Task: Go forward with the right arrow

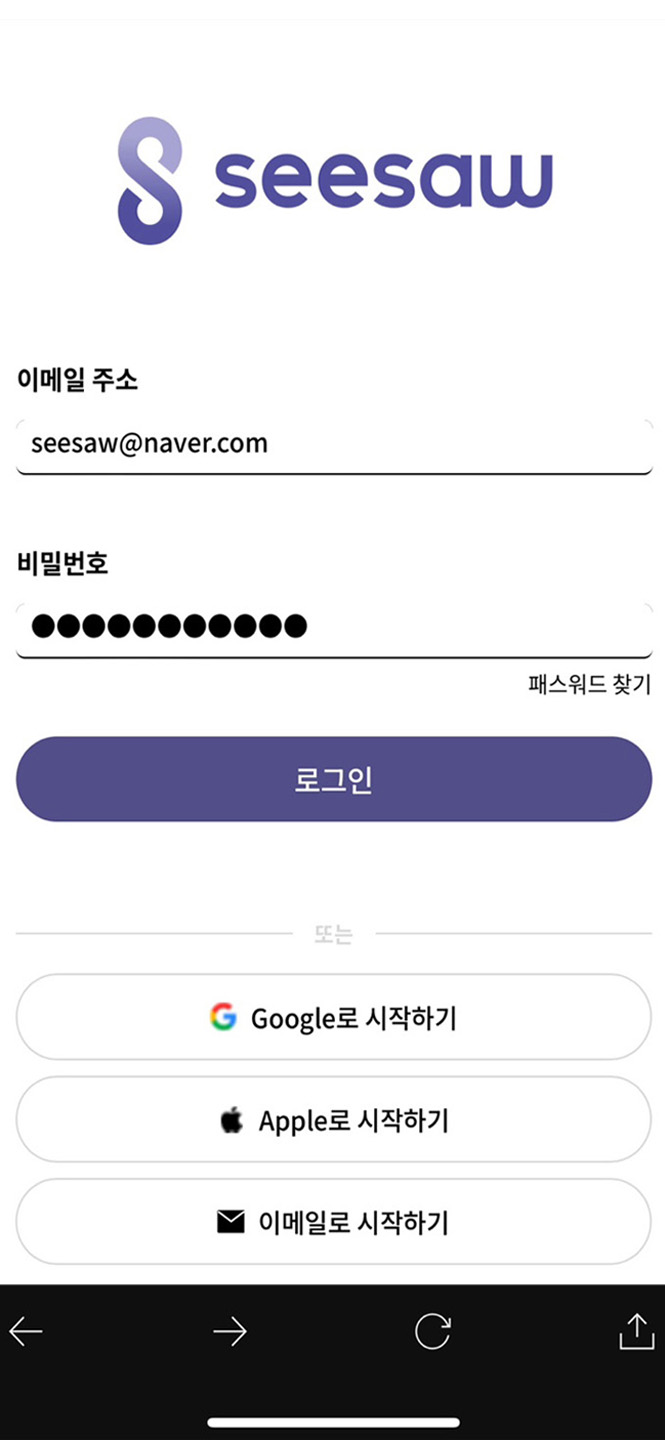Action: (230, 1331)
